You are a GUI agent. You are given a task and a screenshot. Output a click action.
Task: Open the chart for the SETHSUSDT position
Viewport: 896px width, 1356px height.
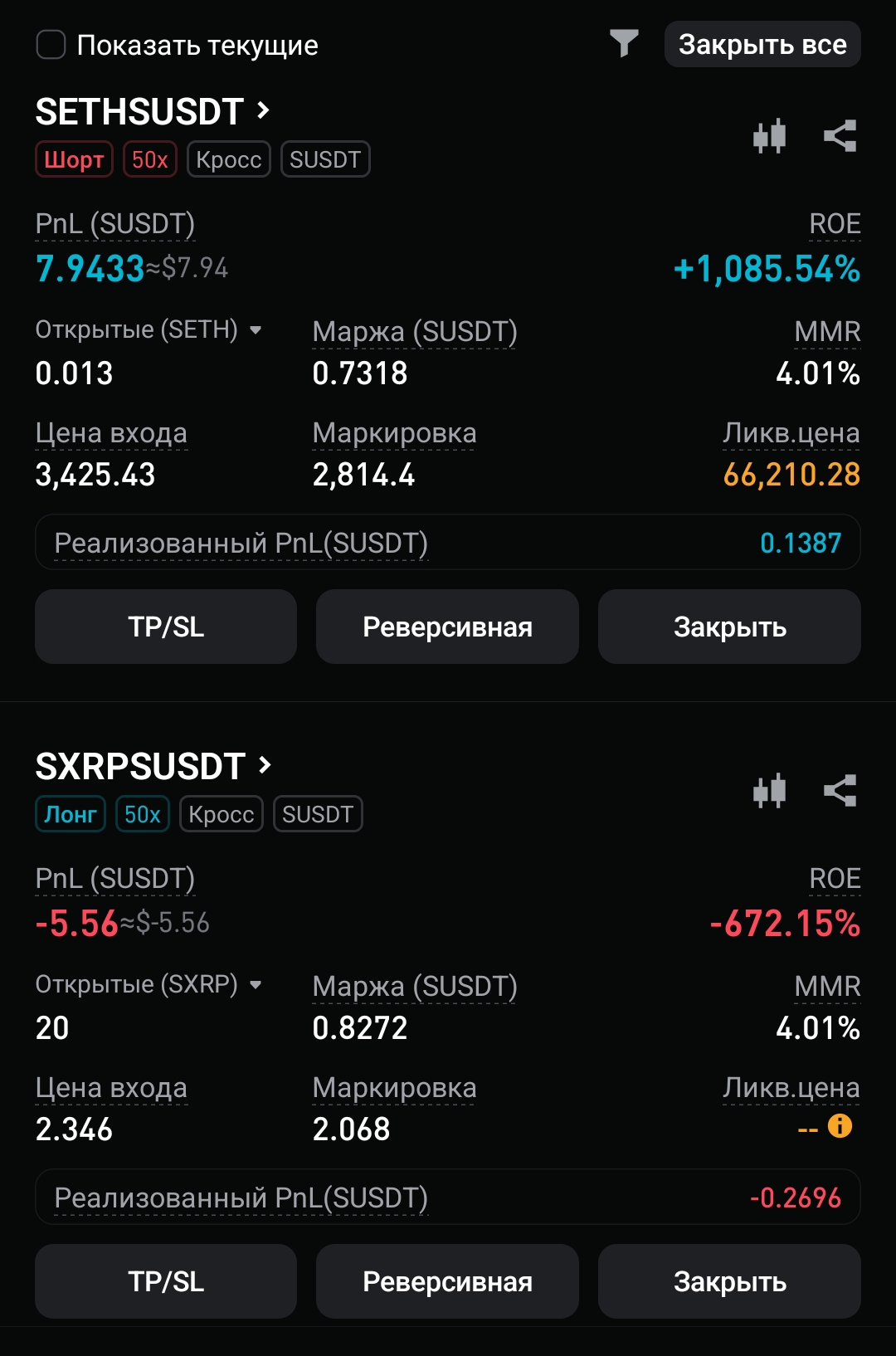769,136
